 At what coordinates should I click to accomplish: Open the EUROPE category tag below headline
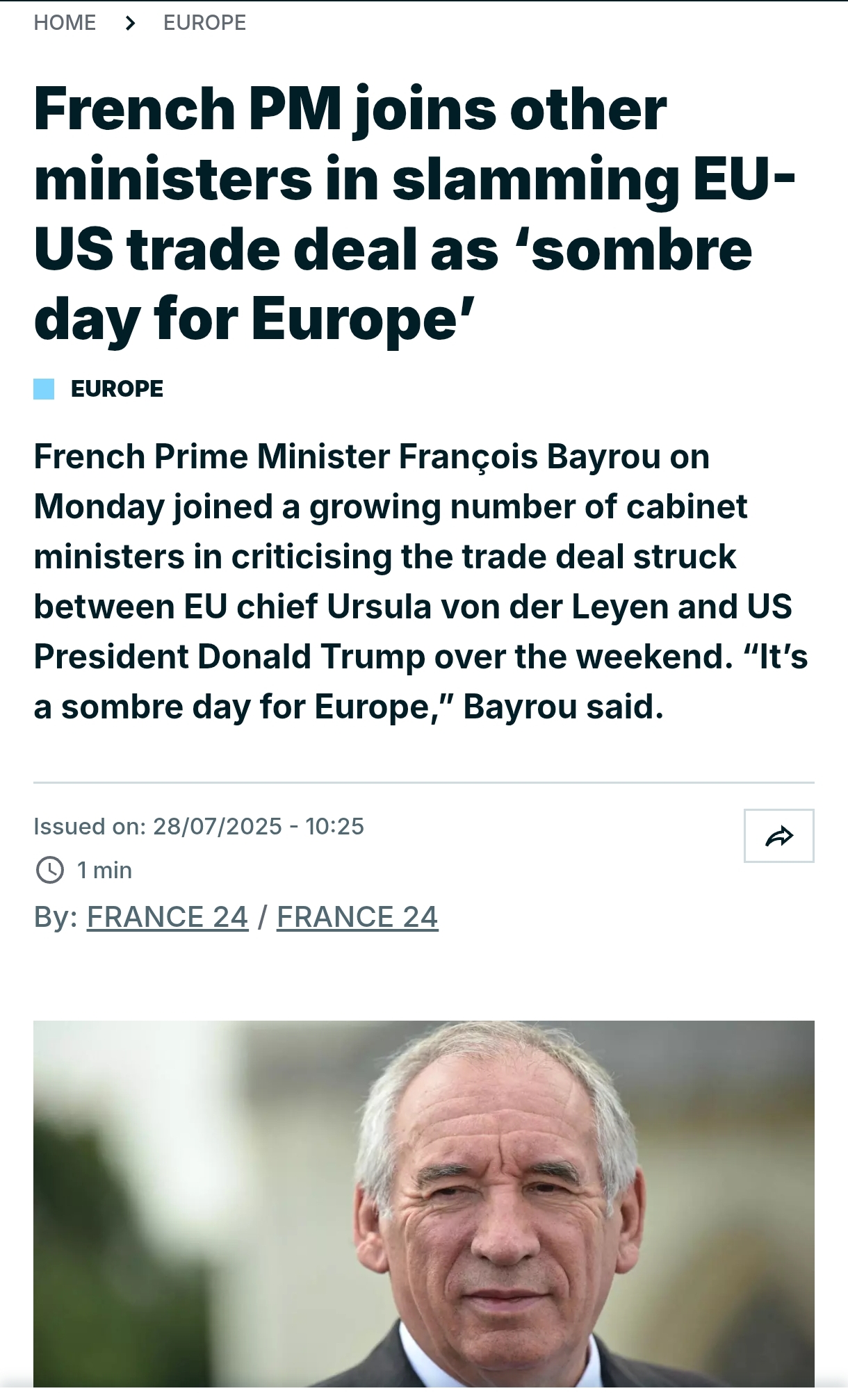(117, 389)
